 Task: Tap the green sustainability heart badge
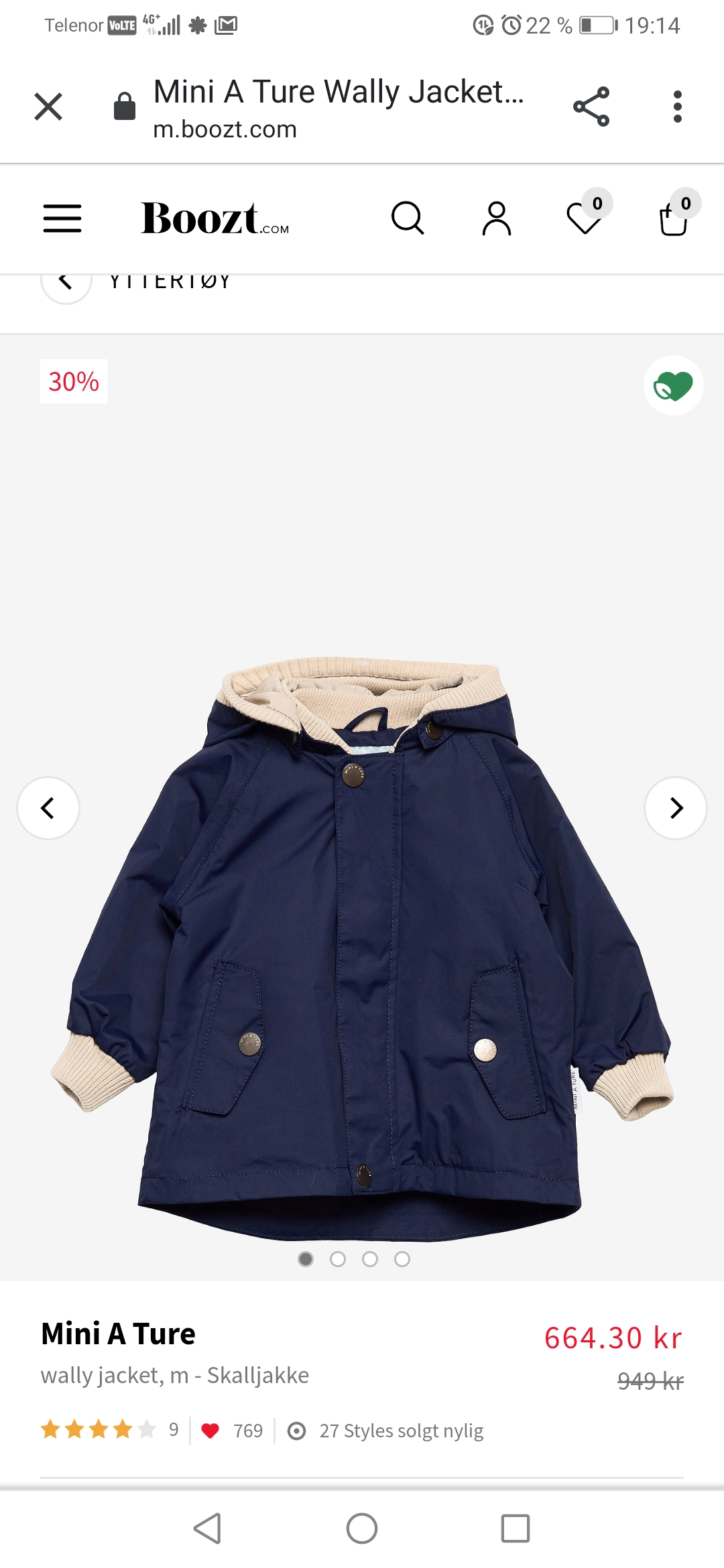pyautogui.click(x=674, y=385)
